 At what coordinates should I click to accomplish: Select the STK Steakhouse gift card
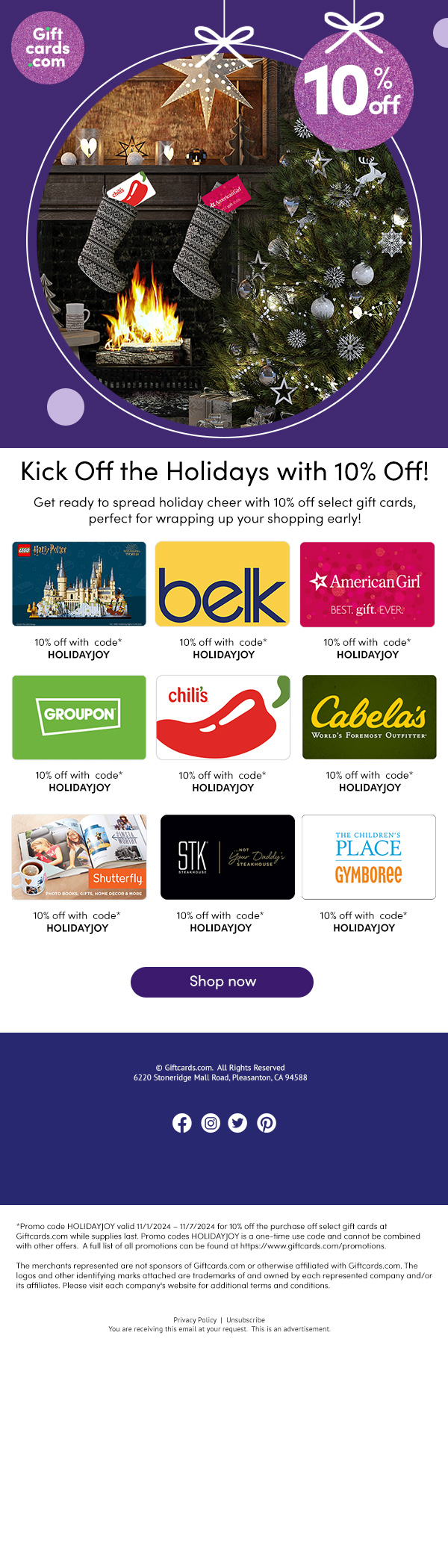tap(228, 857)
